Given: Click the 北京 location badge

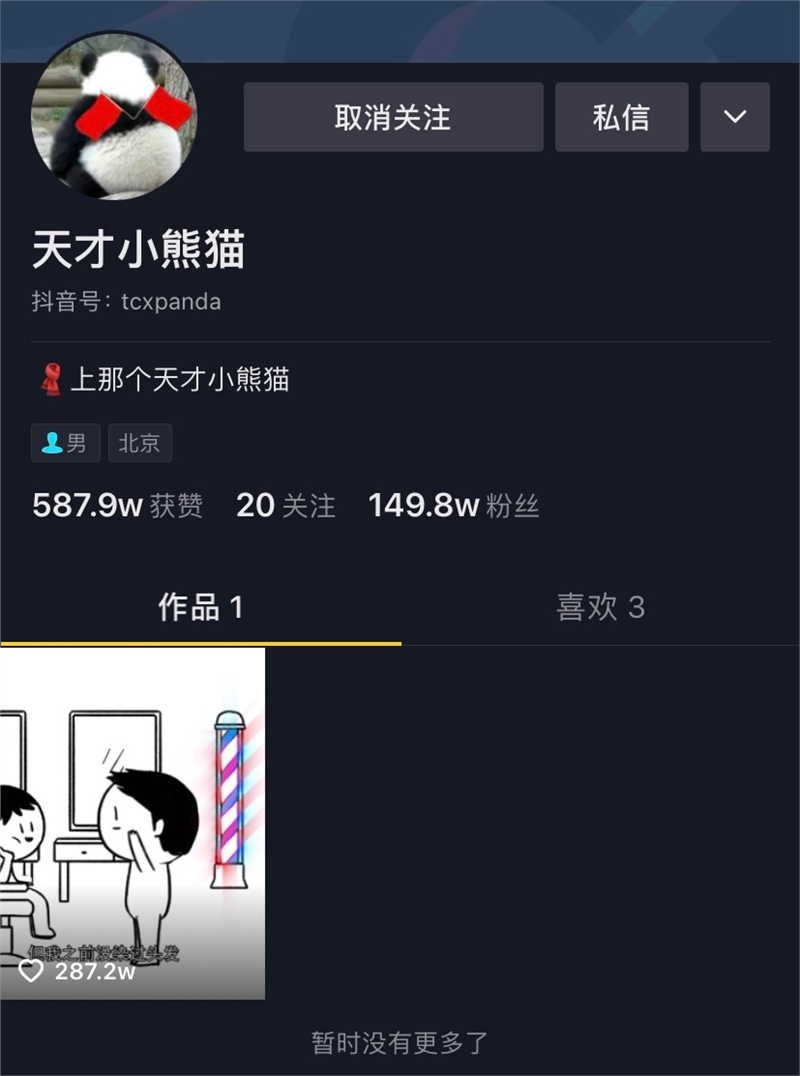Looking at the screenshot, I should pyautogui.click(x=140, y=443).
